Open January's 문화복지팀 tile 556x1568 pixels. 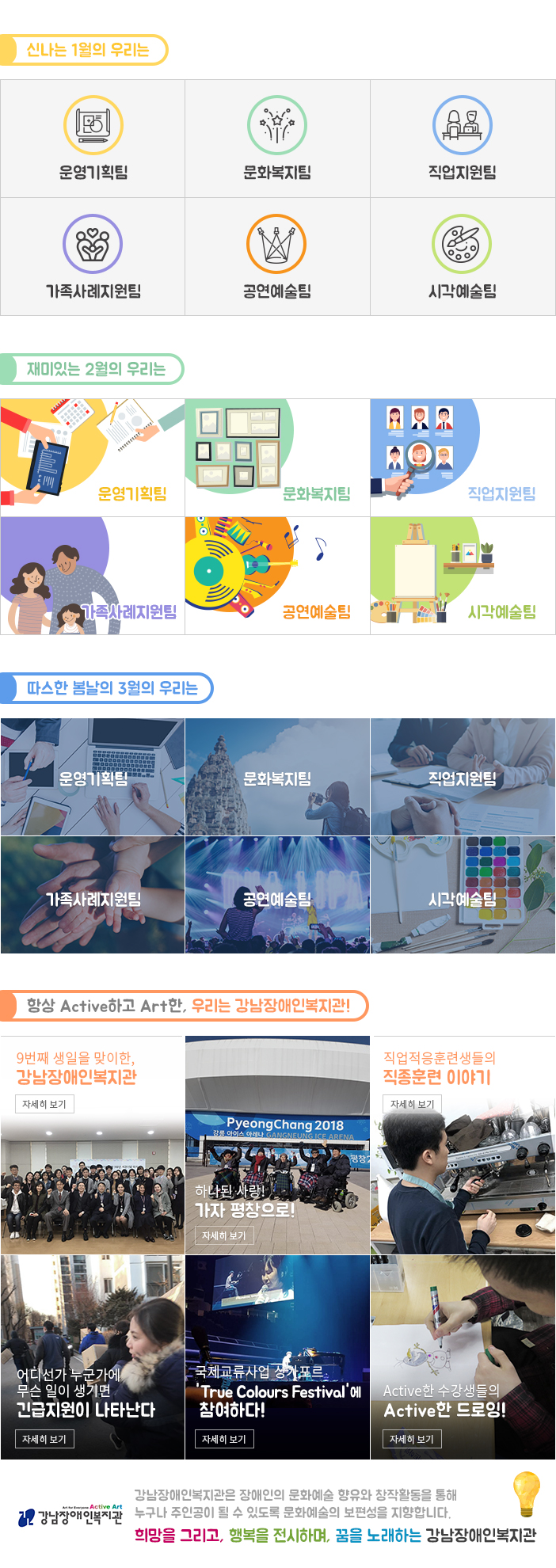[x=277, y=139]
